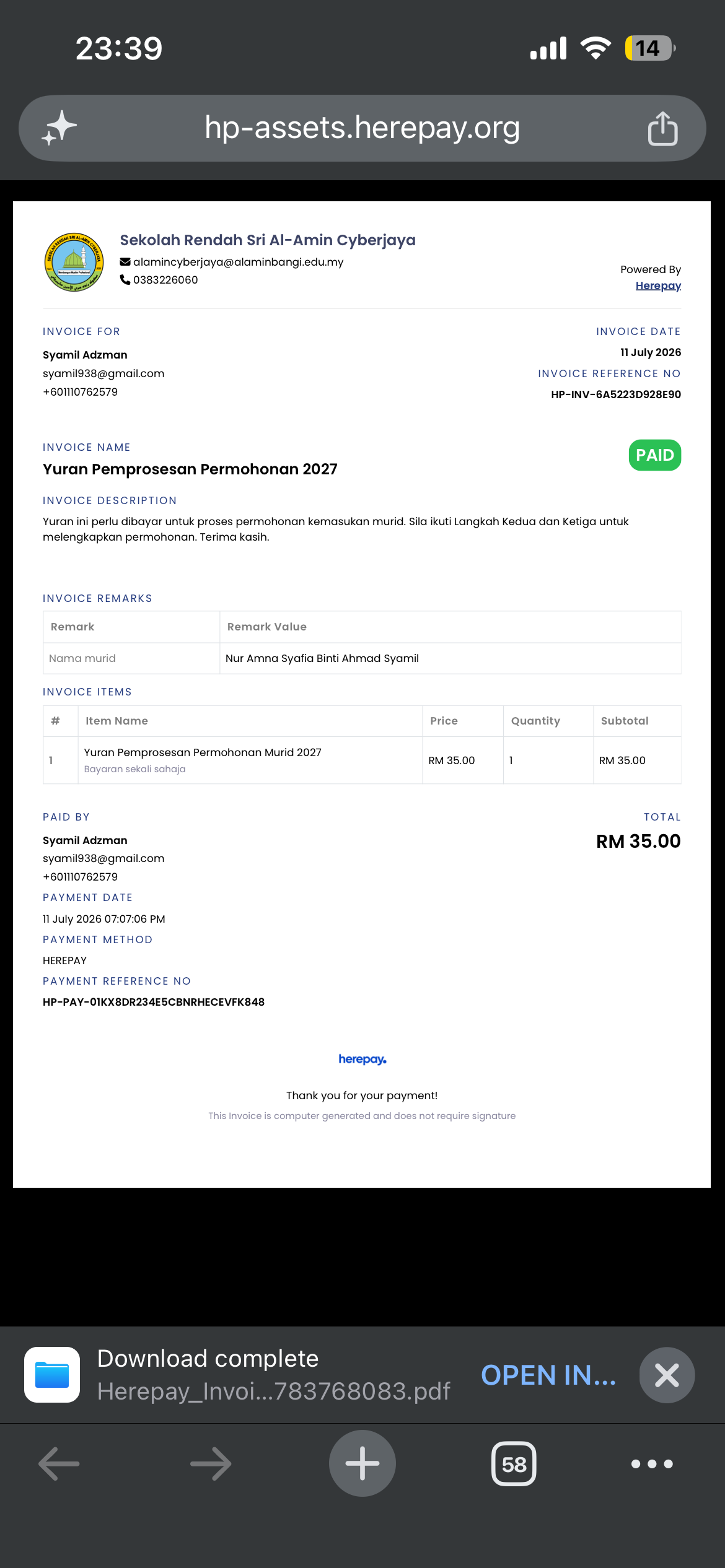
Task: Dismiss the download complete banner
Action: point(667,1375)
